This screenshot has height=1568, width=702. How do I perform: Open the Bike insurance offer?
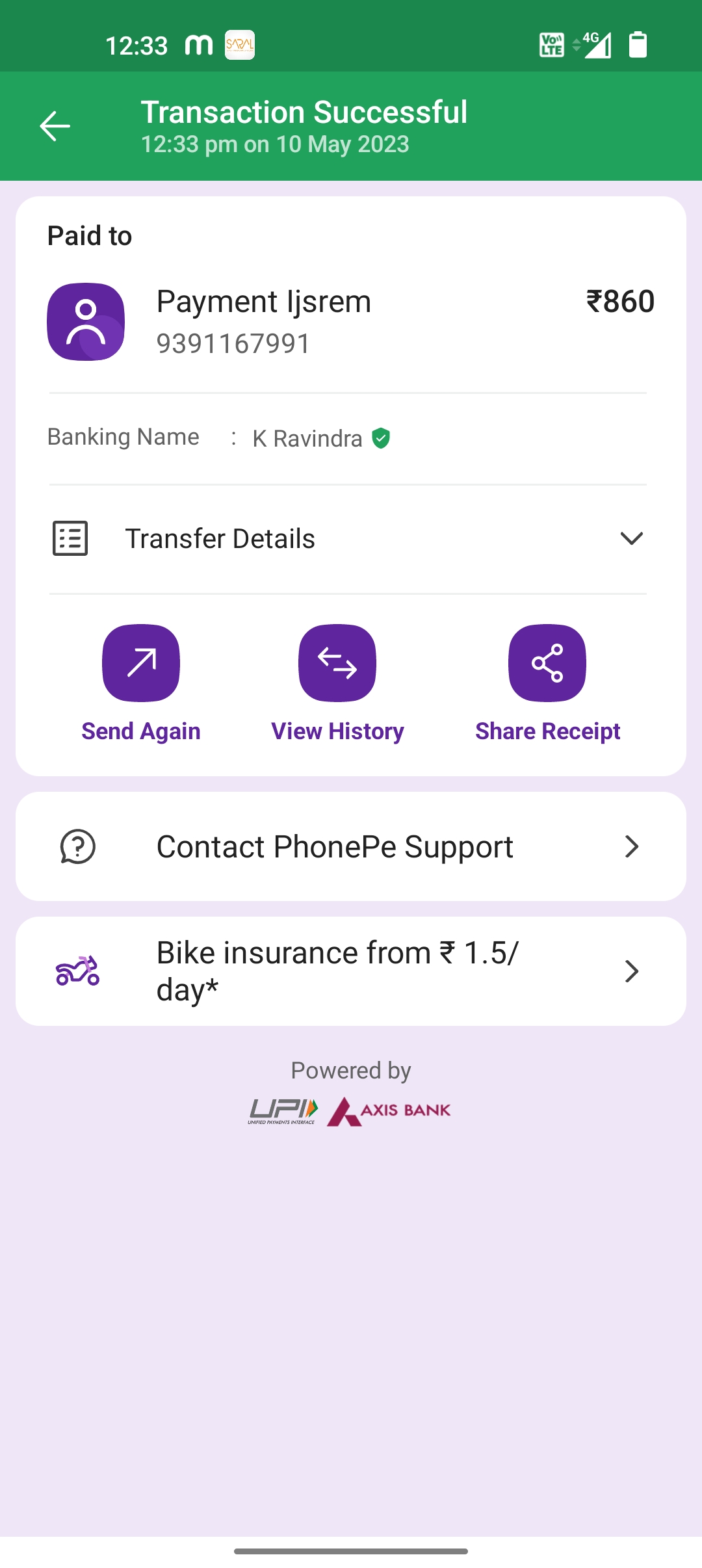pos(351,971)
